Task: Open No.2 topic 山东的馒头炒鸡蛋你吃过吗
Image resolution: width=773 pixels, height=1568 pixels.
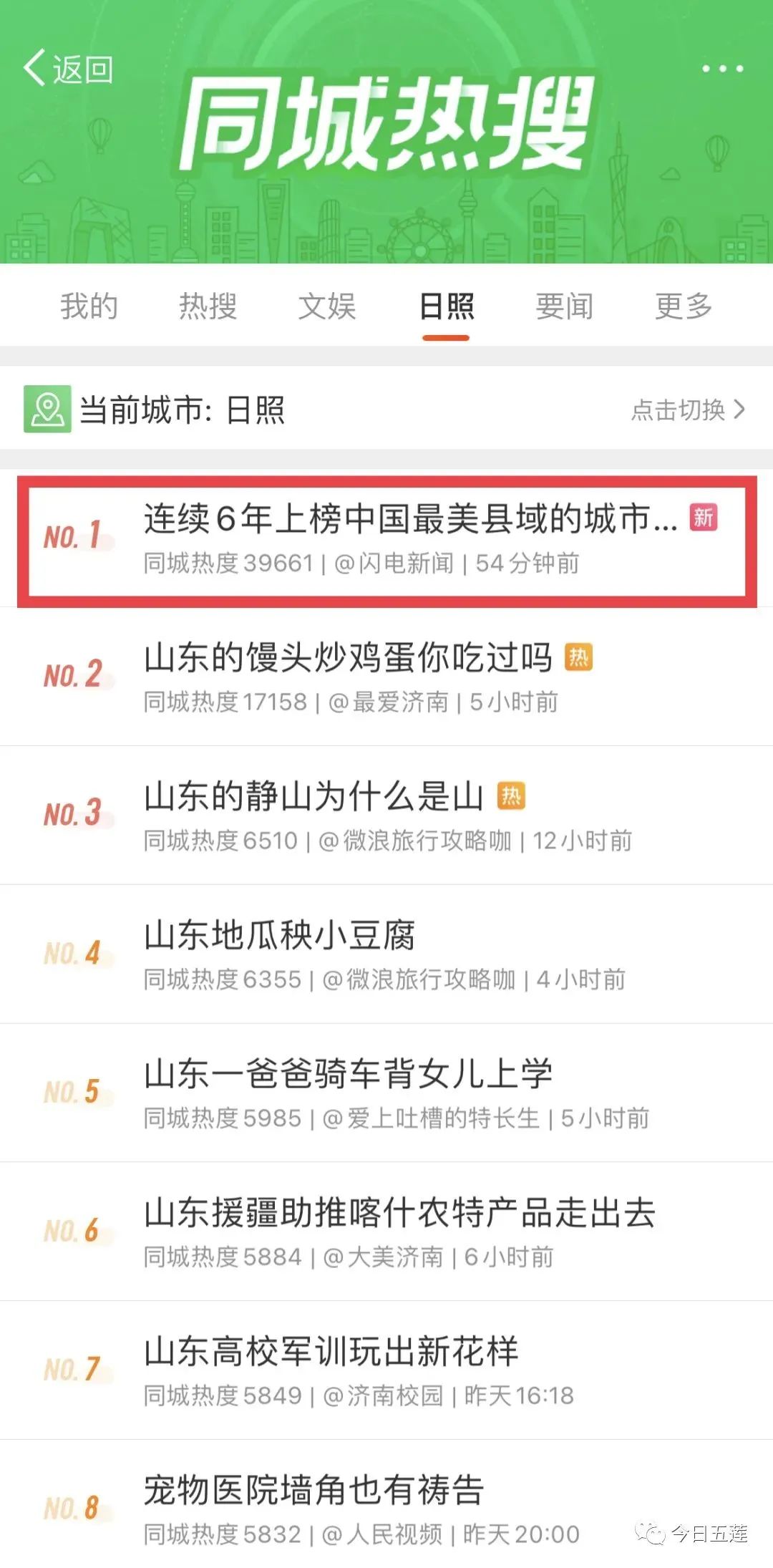Action: point(348,657)
